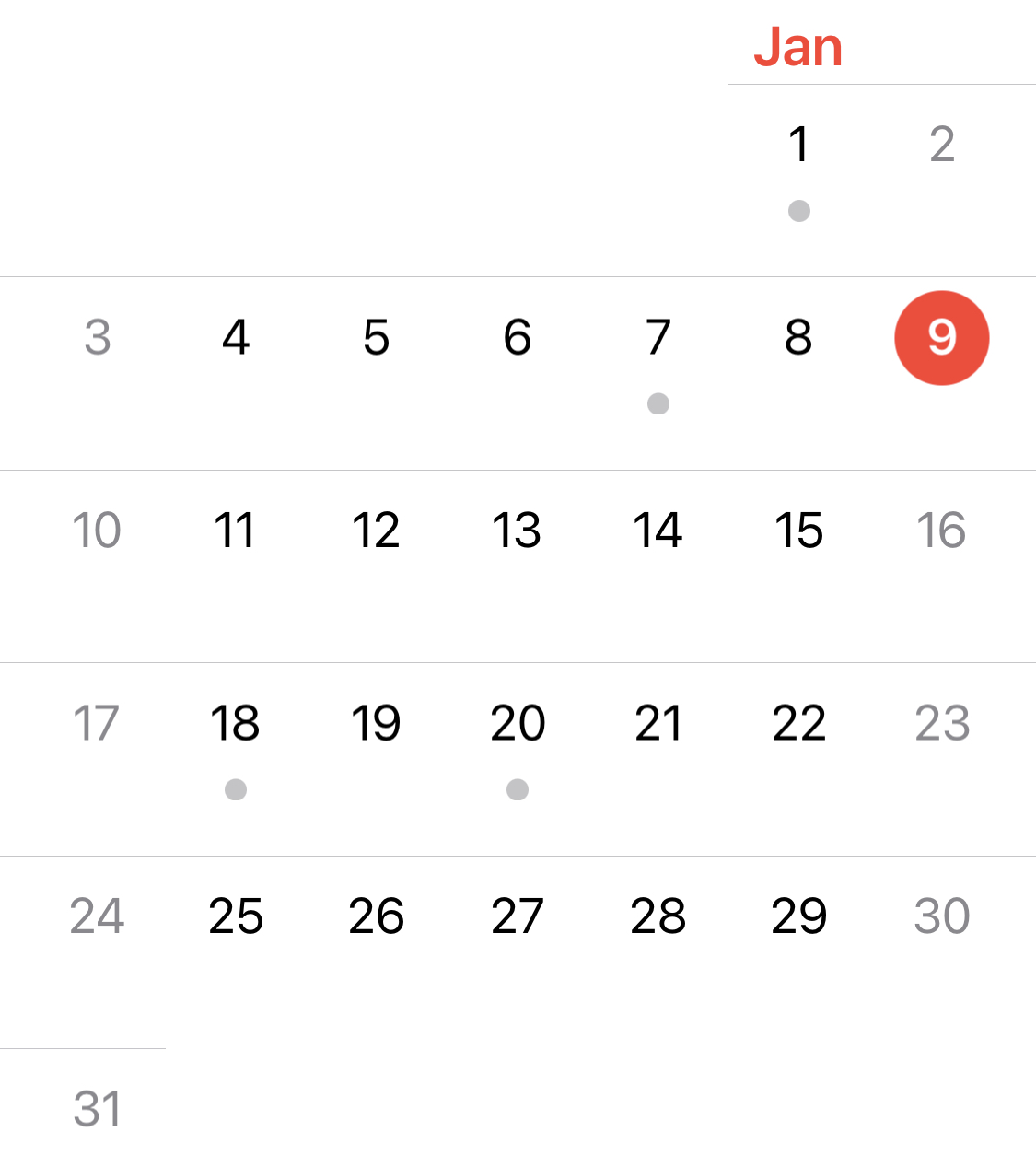Screen dimensions: 1036x1155
Task: Select January 31
Action: (97, 1110)
